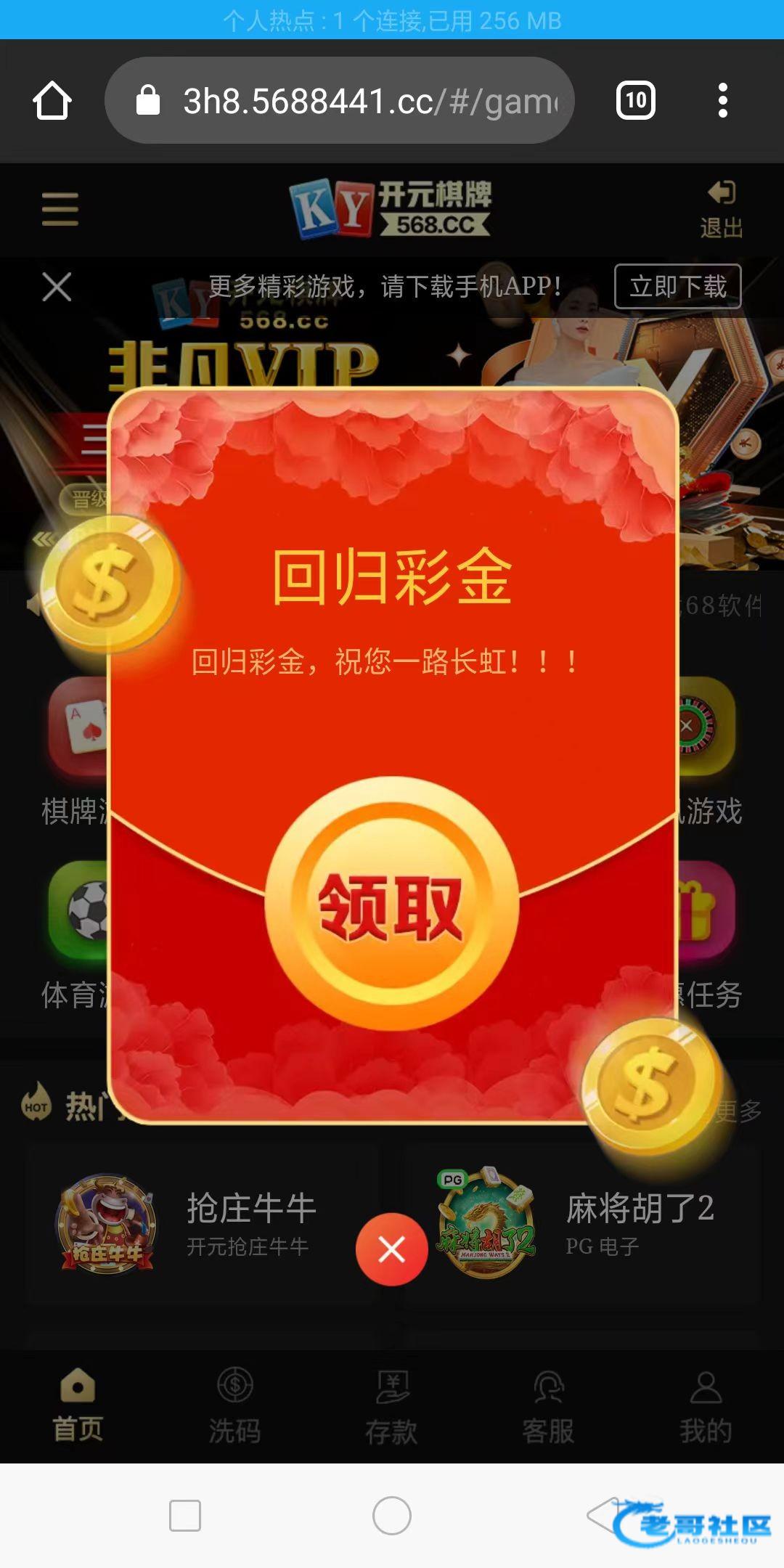Open the browser tab switcher
Viewport: 784px width, 1568px height.
click(x=636, y=100)
